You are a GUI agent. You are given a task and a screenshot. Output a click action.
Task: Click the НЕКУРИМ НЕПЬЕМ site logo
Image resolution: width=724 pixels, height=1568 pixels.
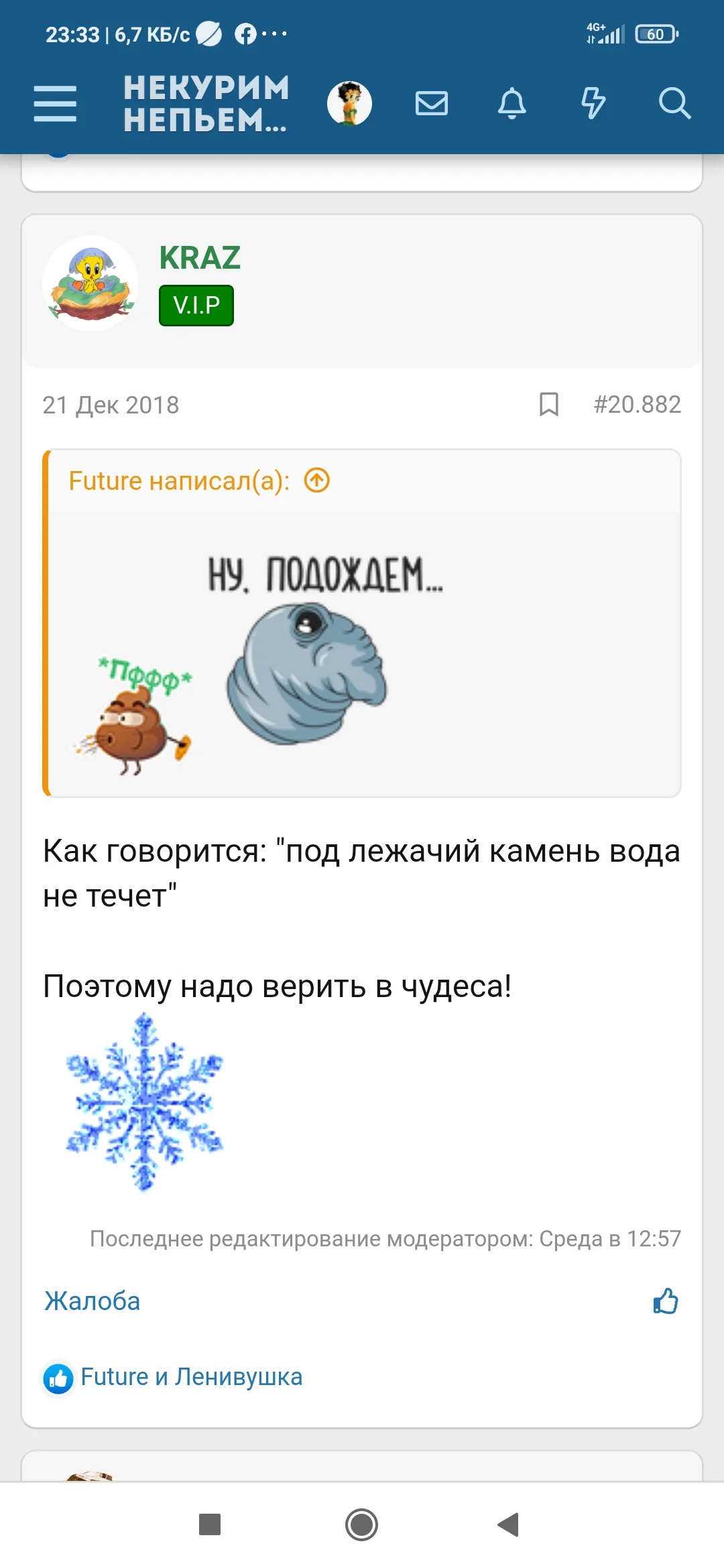point(204,104)
